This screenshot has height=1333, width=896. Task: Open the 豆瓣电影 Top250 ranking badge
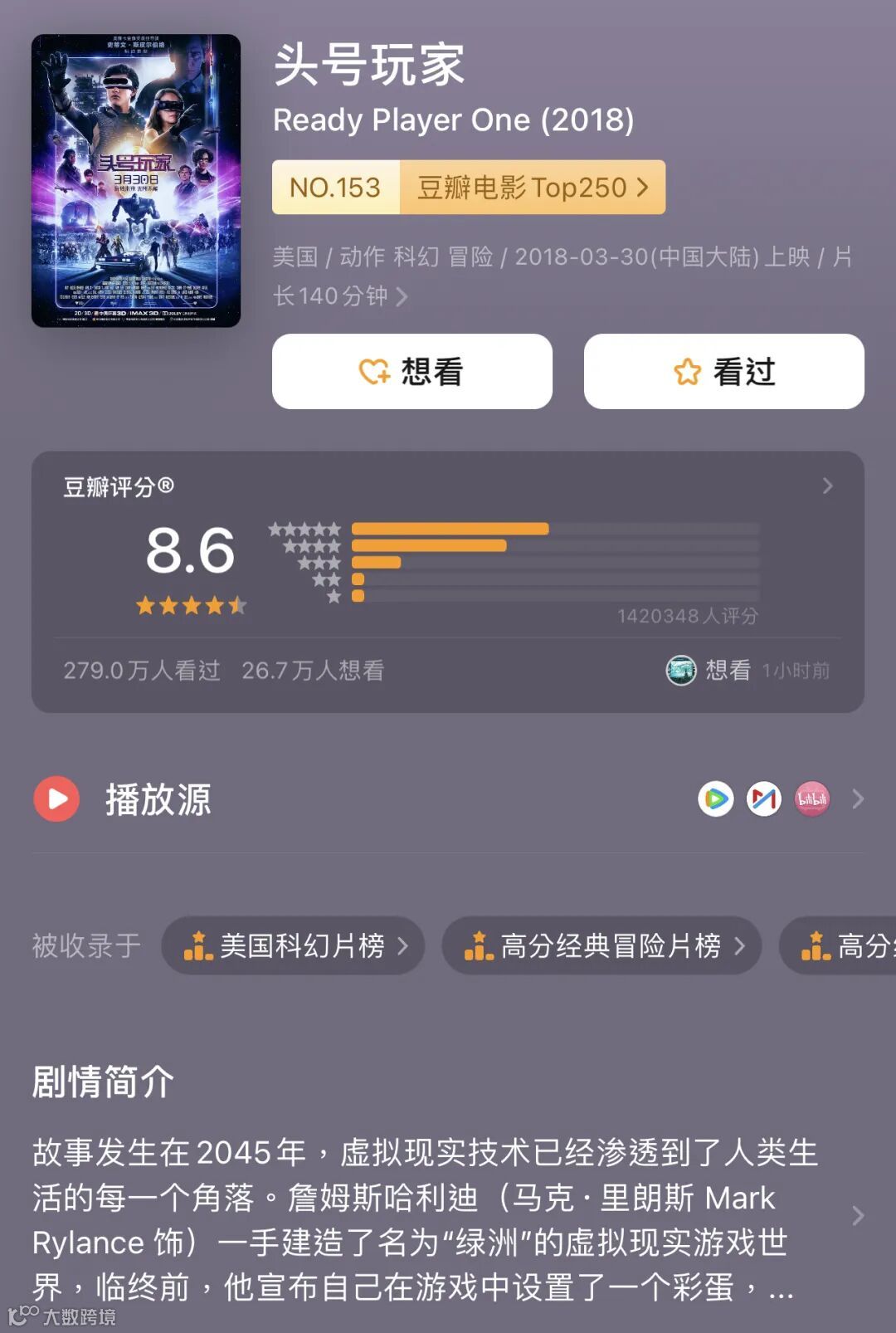point(469,188)
